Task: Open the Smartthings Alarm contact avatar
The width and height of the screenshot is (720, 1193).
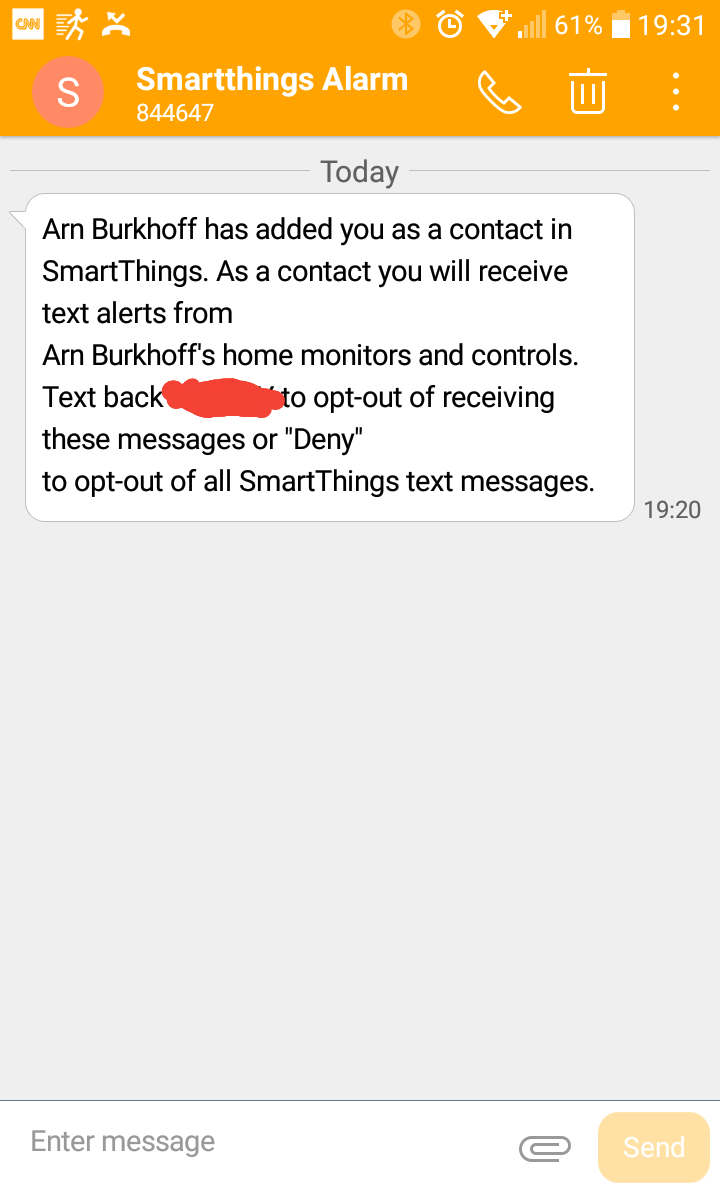Action: 68,93
